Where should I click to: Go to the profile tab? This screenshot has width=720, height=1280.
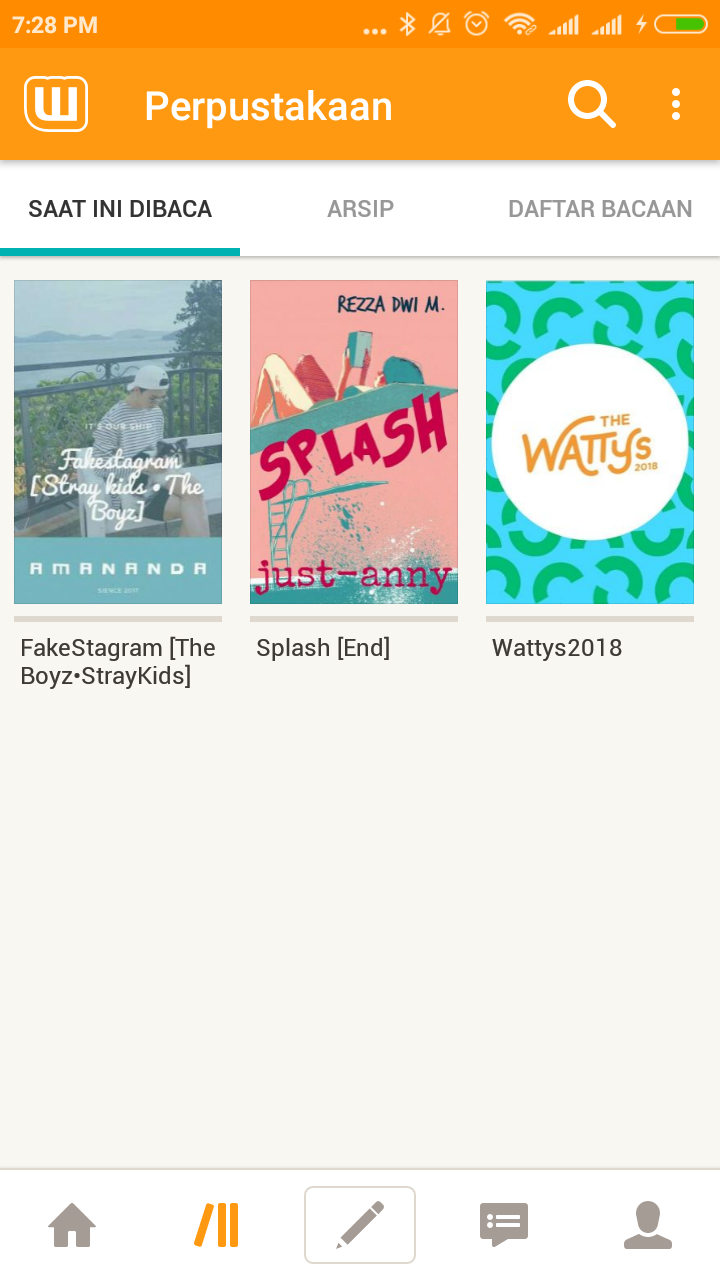pos(648,1225)
